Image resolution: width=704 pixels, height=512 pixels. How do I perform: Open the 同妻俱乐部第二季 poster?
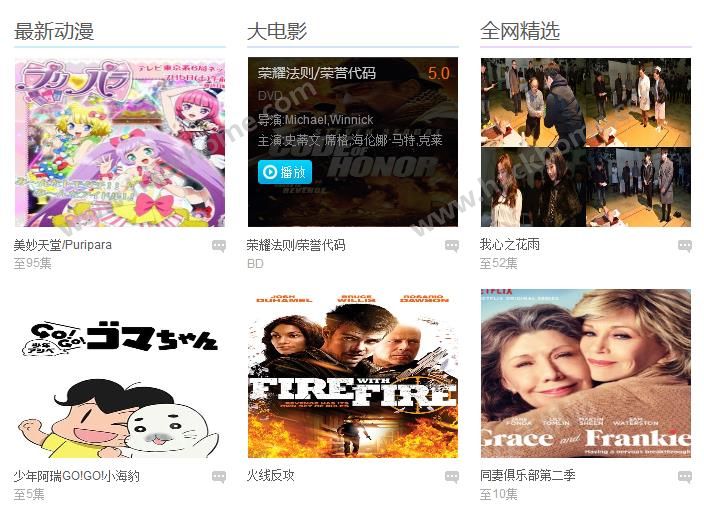point(586,374)
